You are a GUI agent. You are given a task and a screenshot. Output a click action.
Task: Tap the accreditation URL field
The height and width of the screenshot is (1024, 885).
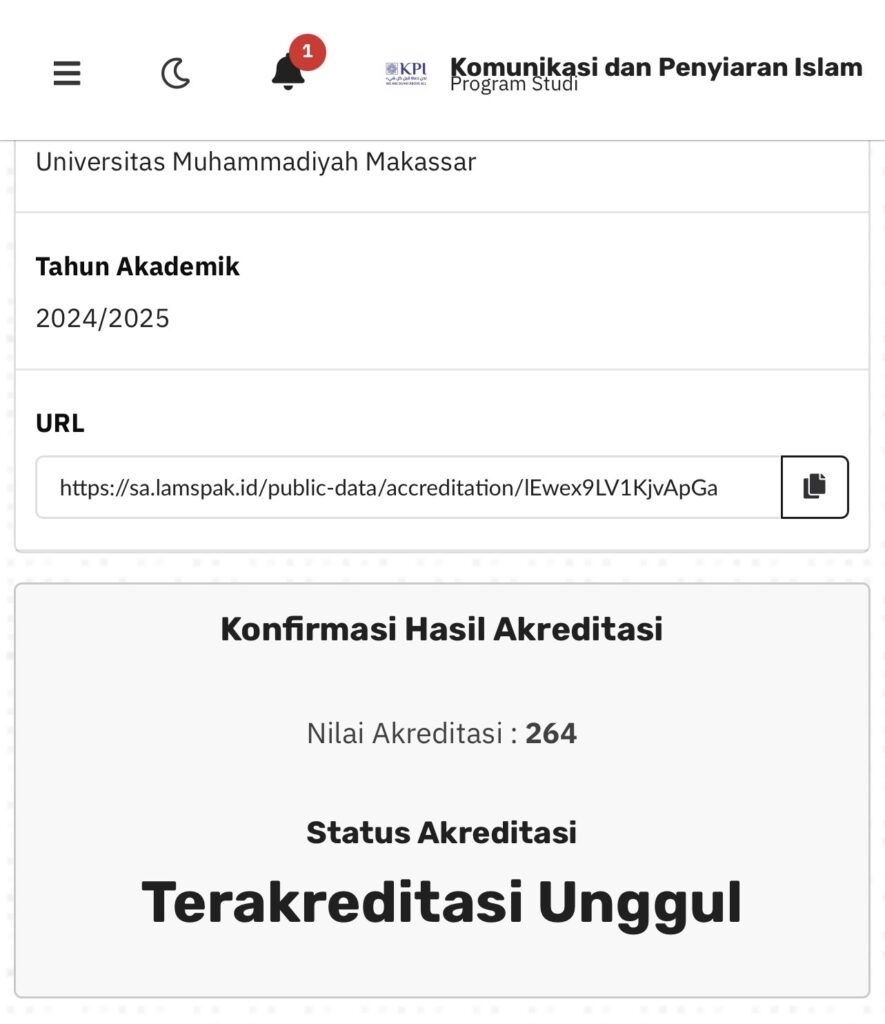click(409, 487)
